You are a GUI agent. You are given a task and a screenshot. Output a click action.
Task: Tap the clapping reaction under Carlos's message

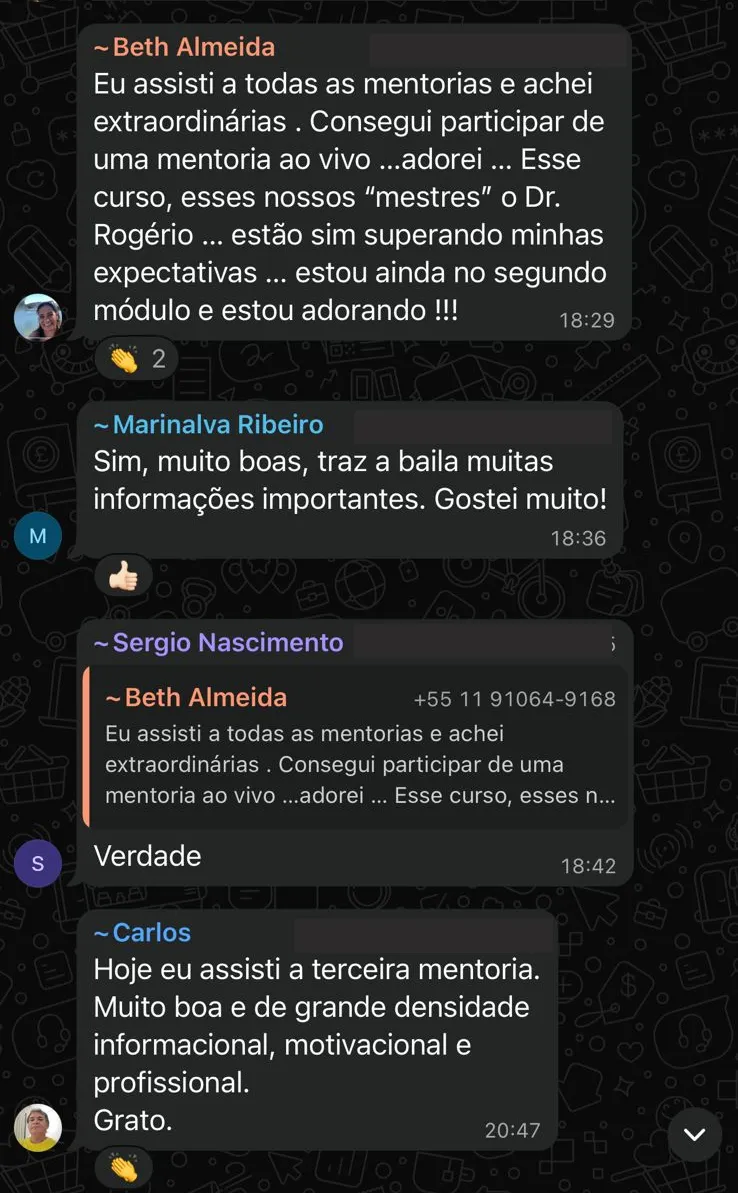(123, 1168)
